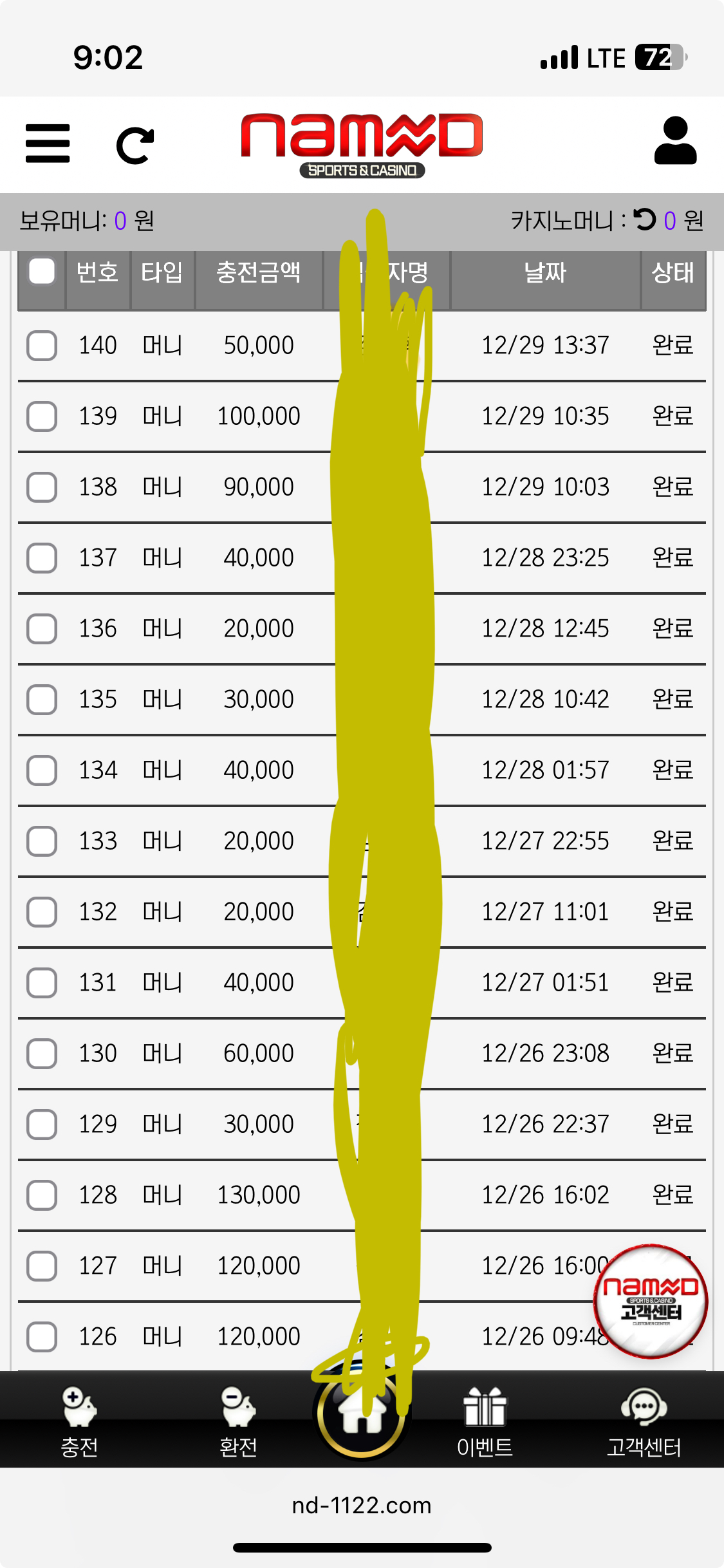The image size is (724, 1568).
Task: Switch to the 환전 tab
Action: click(238, 1423)
